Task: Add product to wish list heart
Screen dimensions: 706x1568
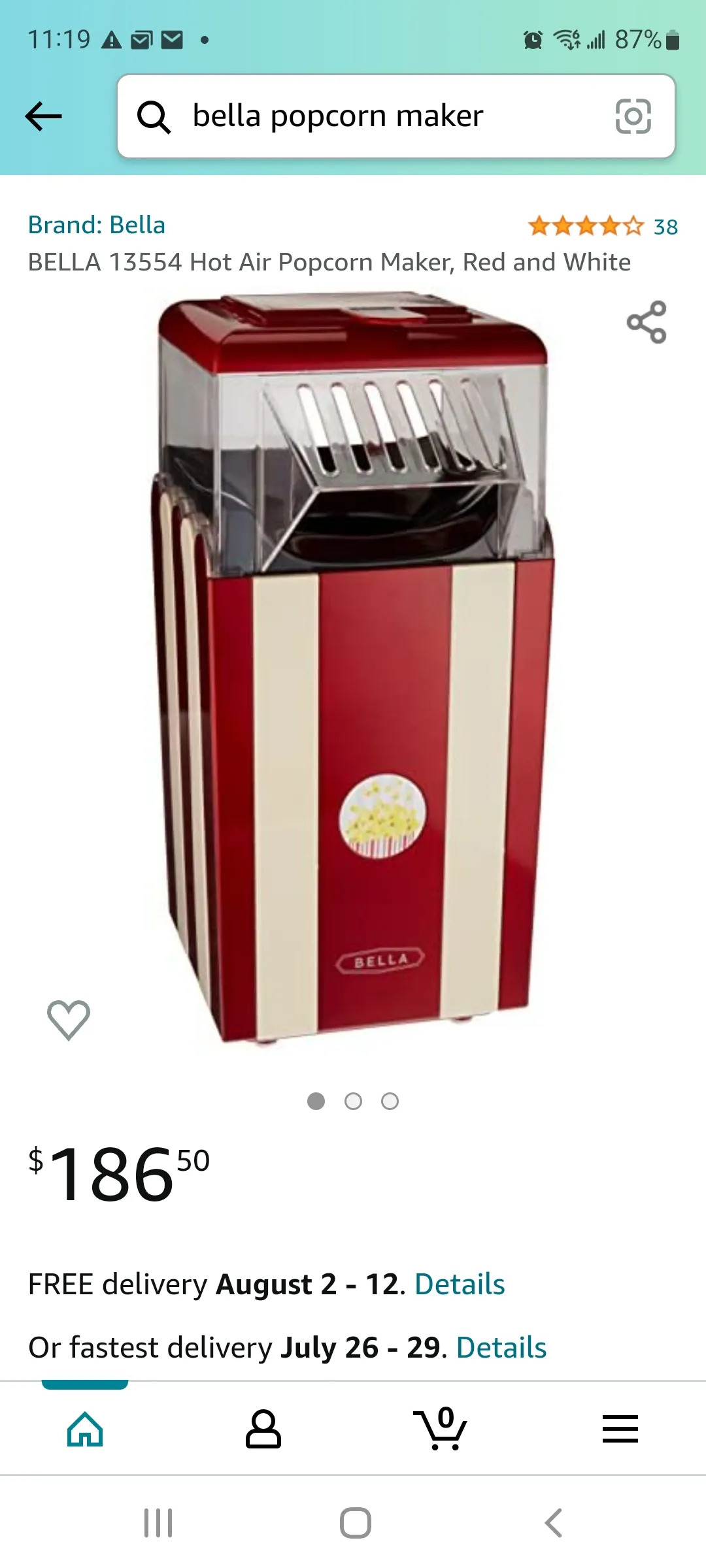Action: point(69,1019)
